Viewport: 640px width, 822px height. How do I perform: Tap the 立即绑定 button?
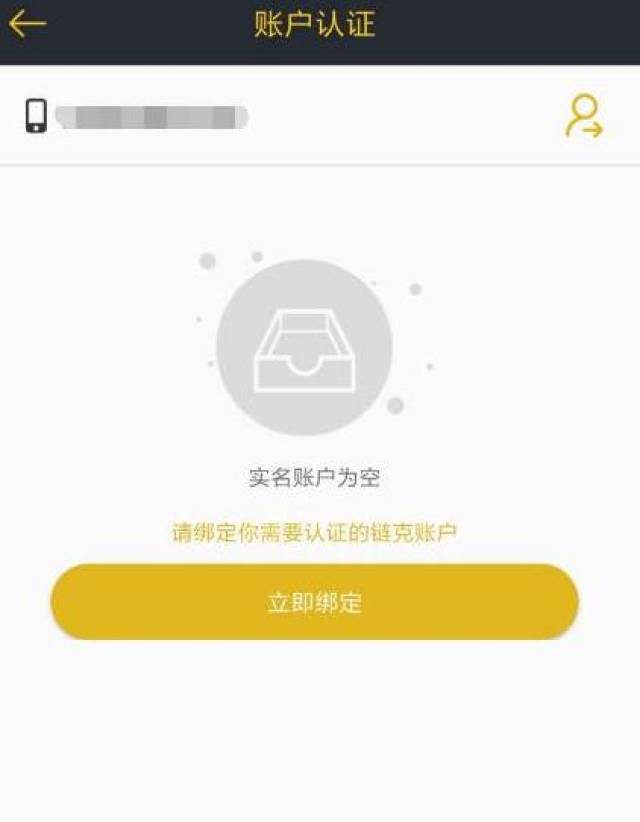click(x=315, y=602)
